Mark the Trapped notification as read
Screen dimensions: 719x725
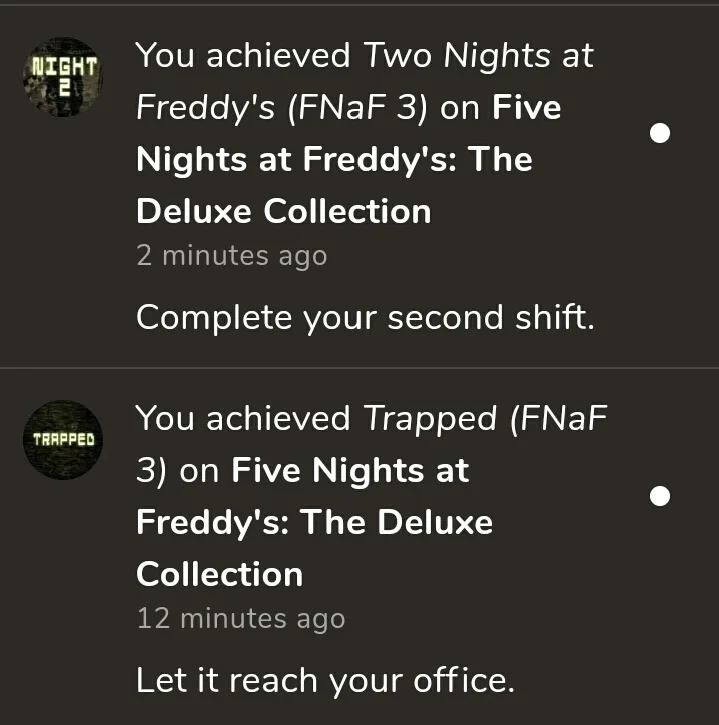[660, 496]
